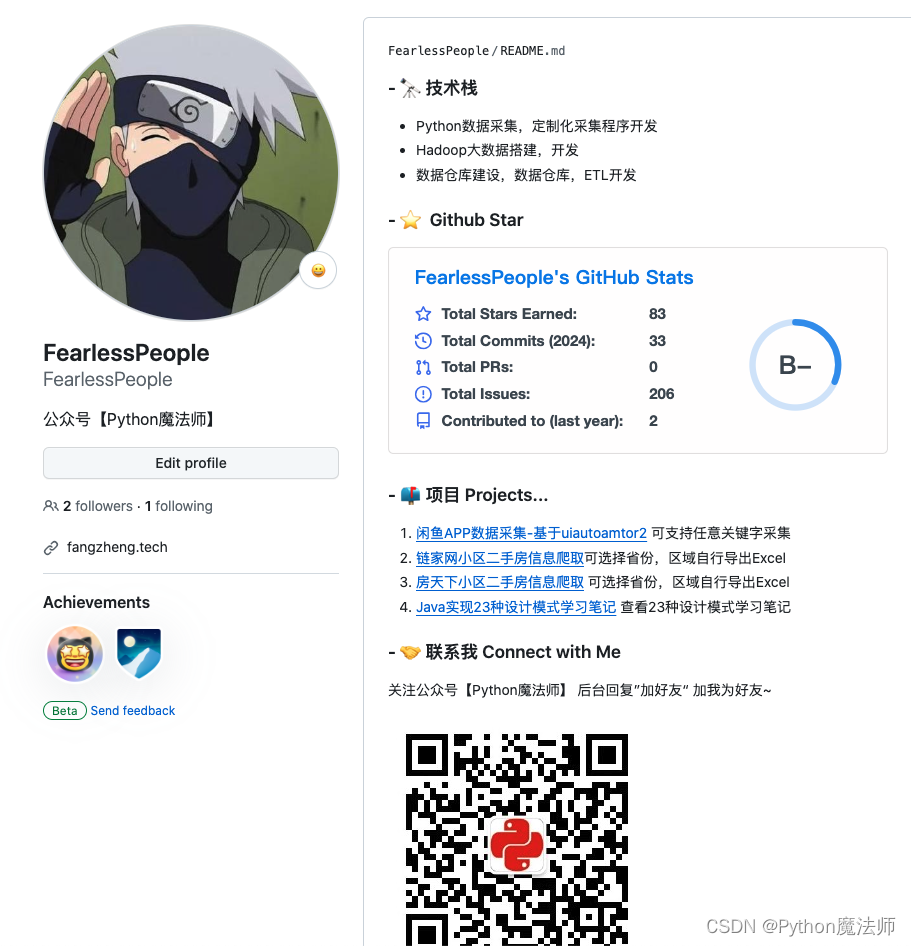Tap the Edit profile button

coord(190,463)
